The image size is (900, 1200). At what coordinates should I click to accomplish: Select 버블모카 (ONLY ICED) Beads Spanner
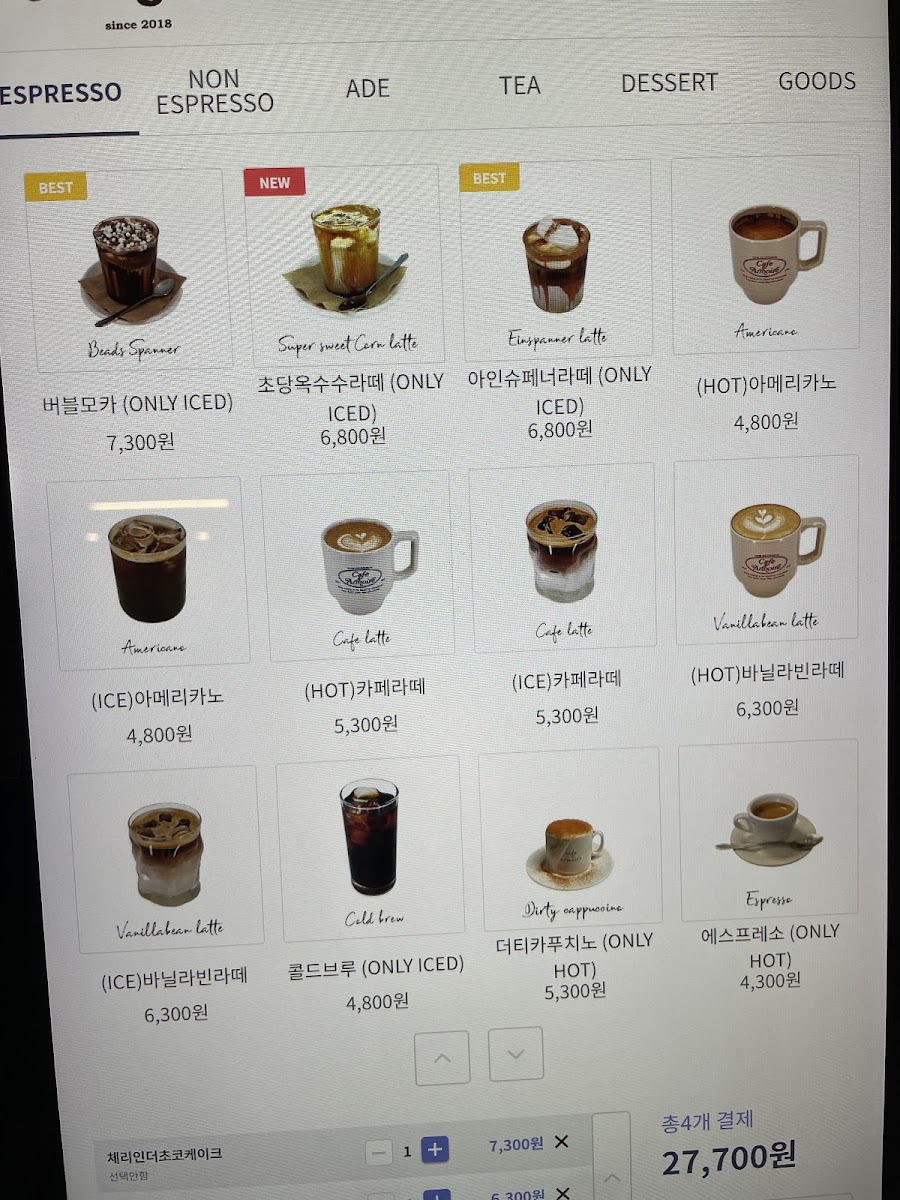coord(129,269)
